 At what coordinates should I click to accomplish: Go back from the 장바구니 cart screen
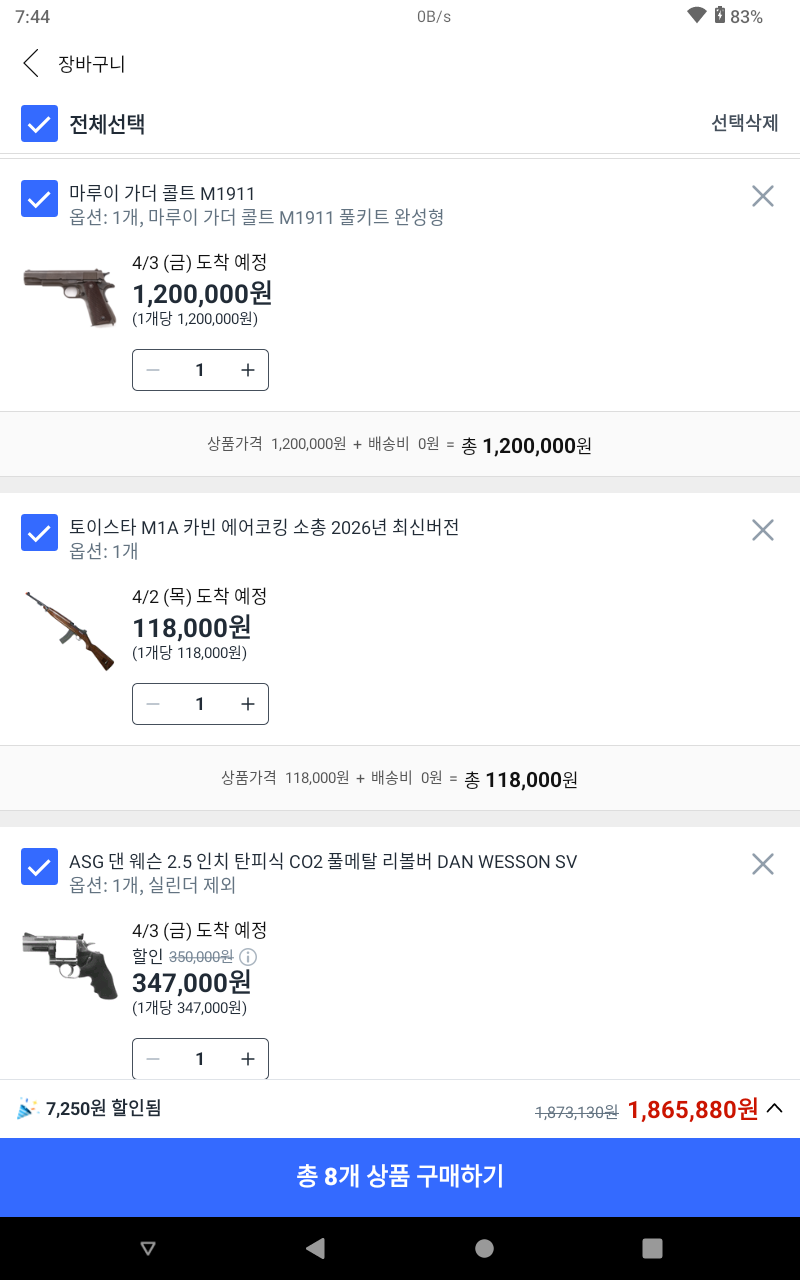tap(31, 64)
